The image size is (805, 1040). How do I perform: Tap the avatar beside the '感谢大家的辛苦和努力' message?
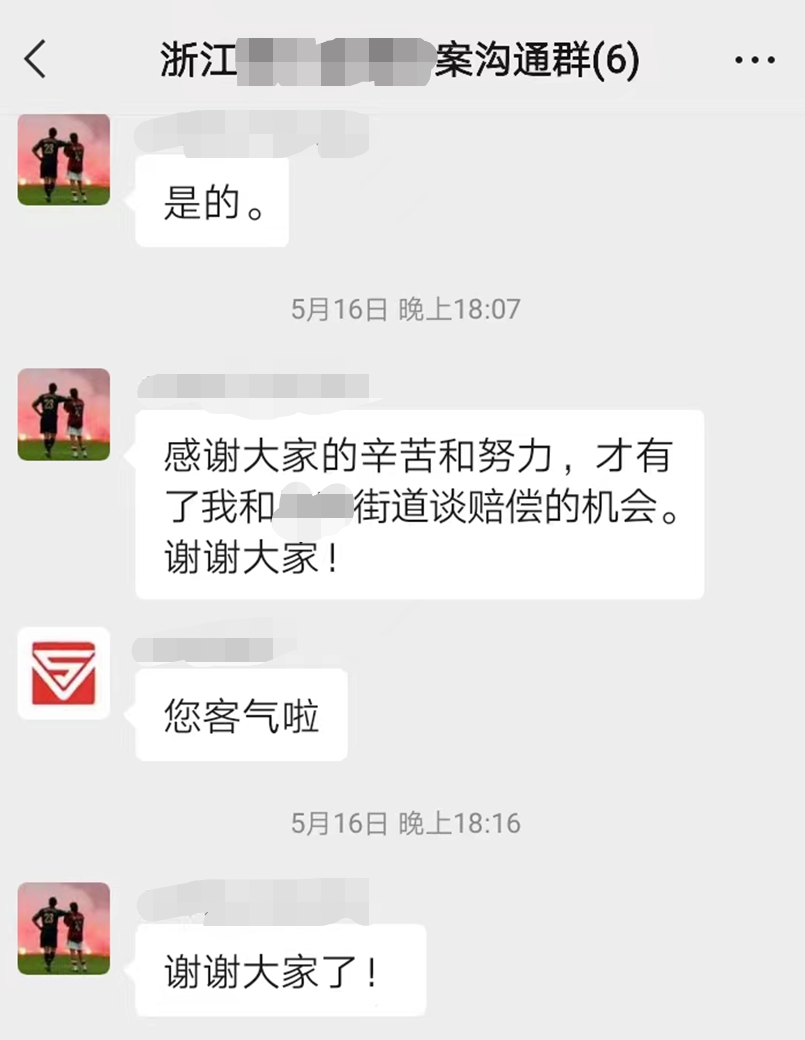coord(64,414)
